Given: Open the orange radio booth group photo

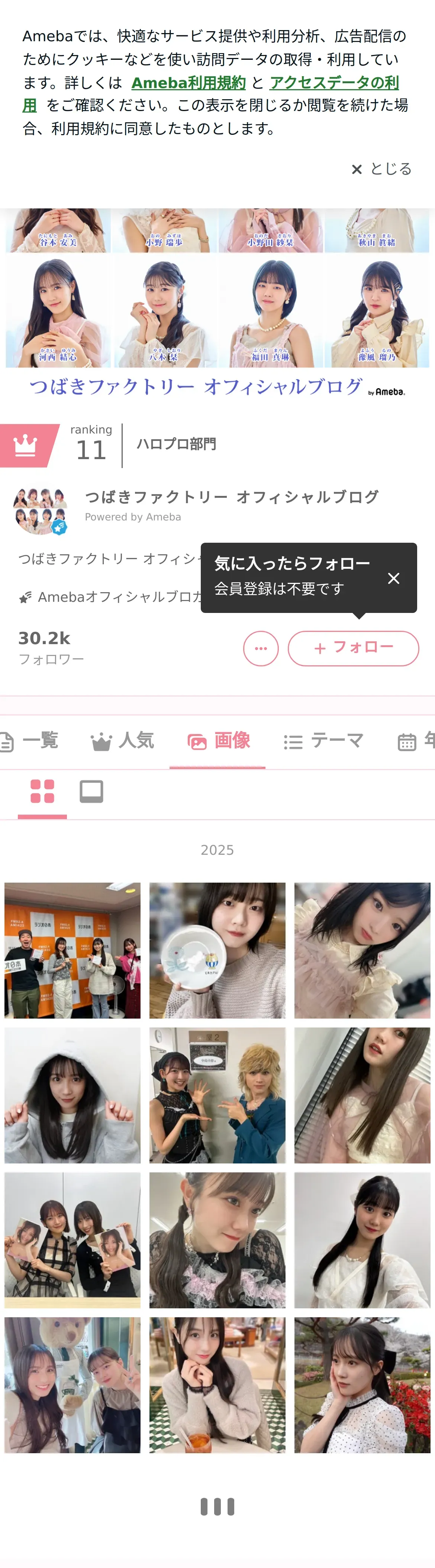Looking at the screenshot, I should coord(72,950).
